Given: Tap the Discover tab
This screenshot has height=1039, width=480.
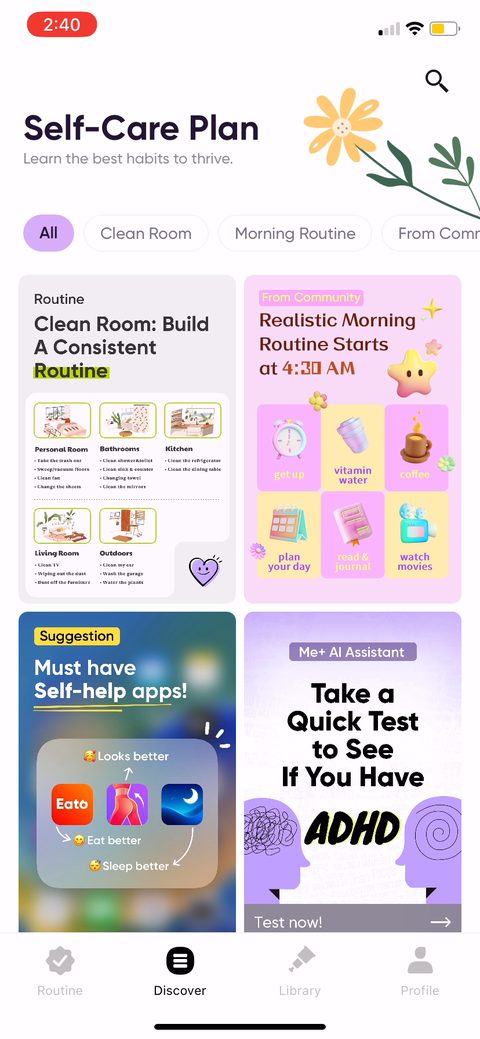Looking at the screenshot, I should (x=180, y=971).
